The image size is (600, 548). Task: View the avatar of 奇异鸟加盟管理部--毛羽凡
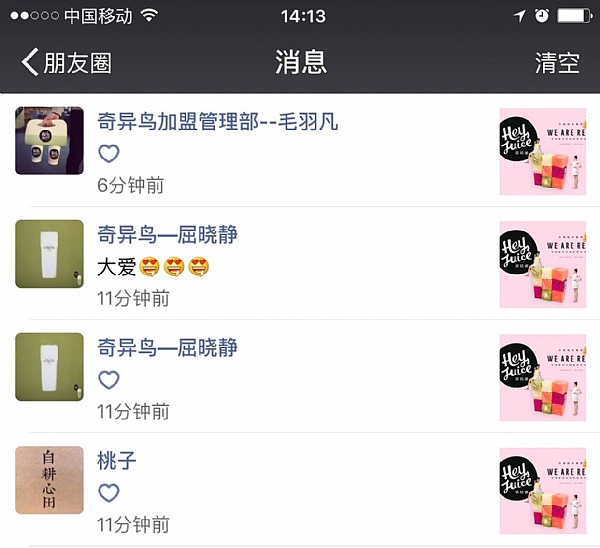pos(49,140)
